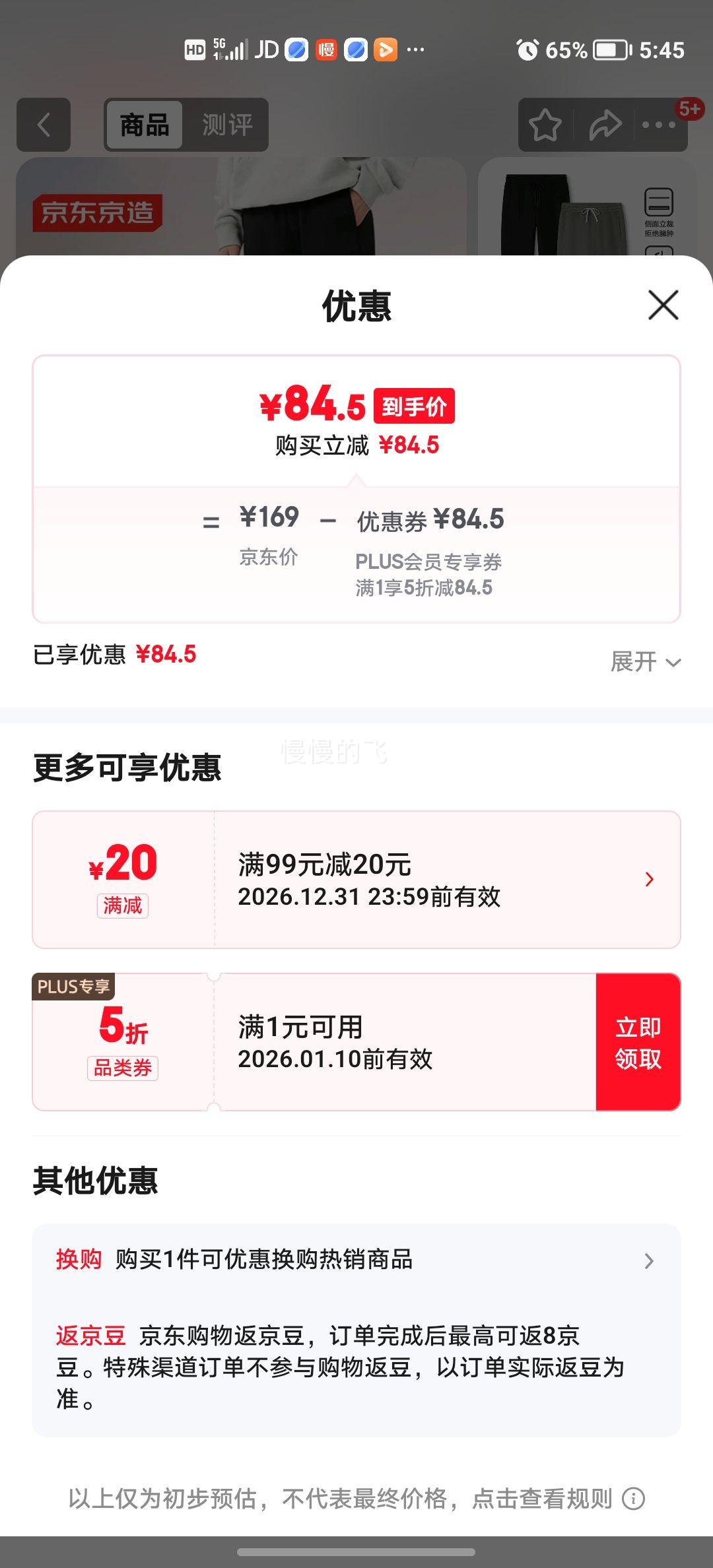Open the 满99减20 coupon details chevron

click(x=650, y=880)
